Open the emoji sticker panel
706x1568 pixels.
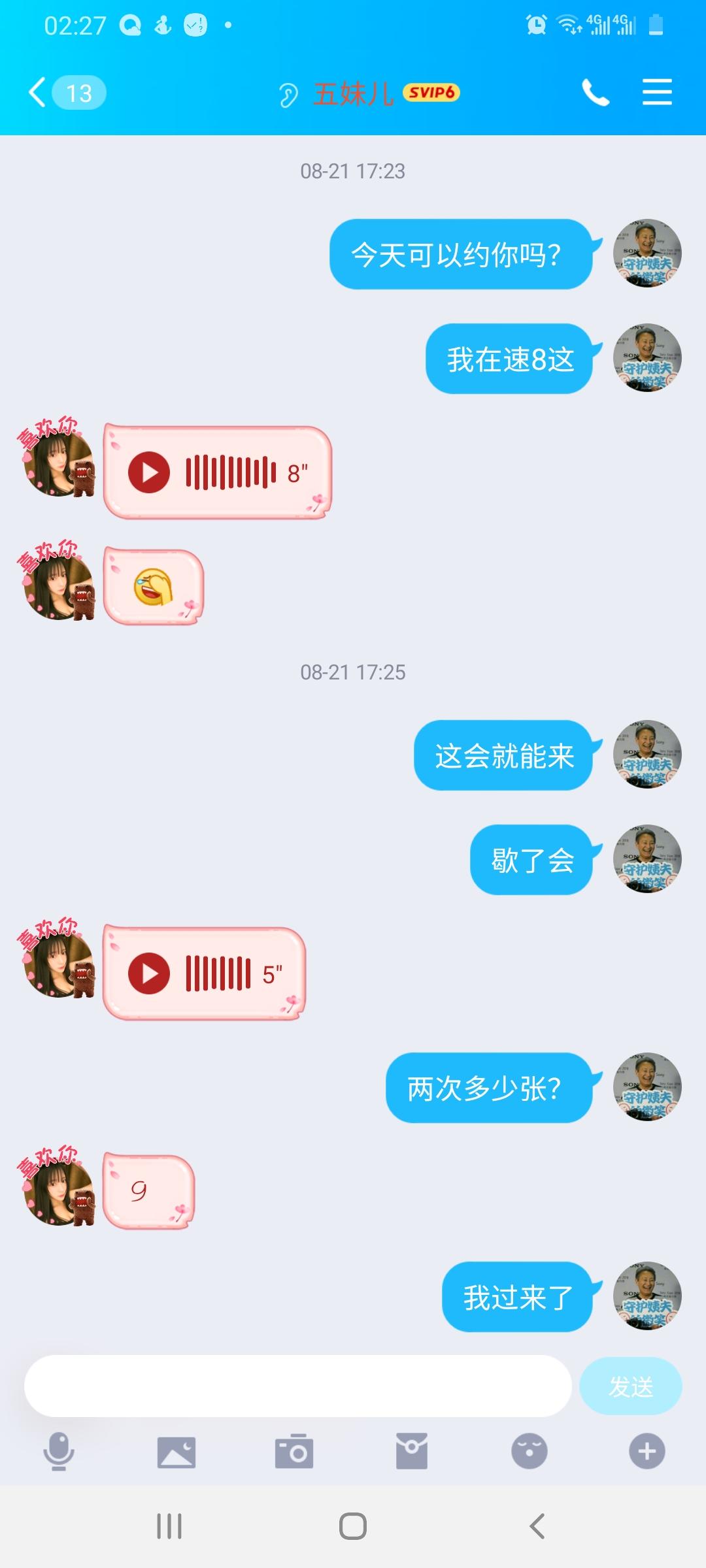(x=529, y=1452)
